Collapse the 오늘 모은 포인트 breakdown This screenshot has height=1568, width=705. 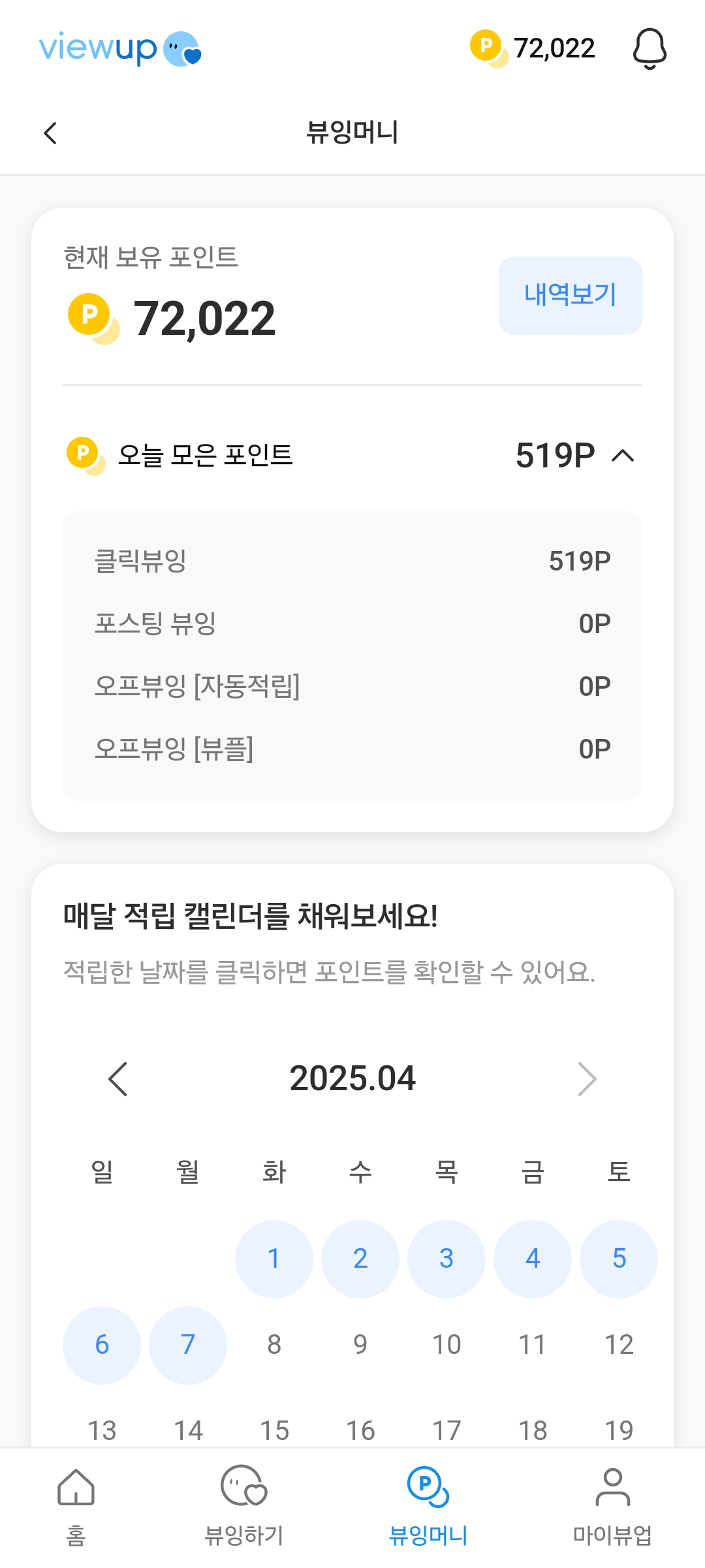pyautogui.click(x=622, y=456)
